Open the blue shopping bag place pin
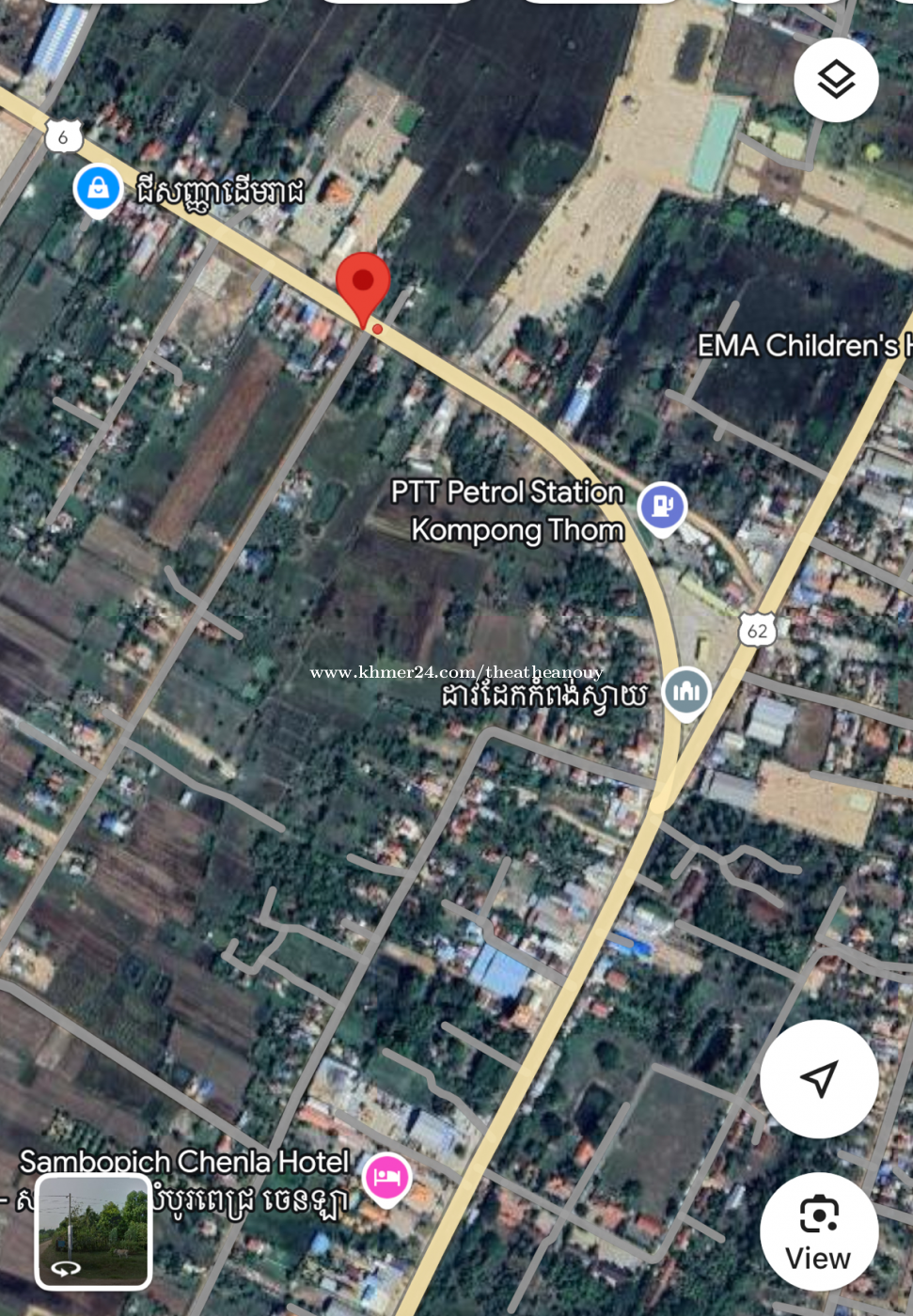Viewport: 913px width, 1316px height. [x=98, y=189]
